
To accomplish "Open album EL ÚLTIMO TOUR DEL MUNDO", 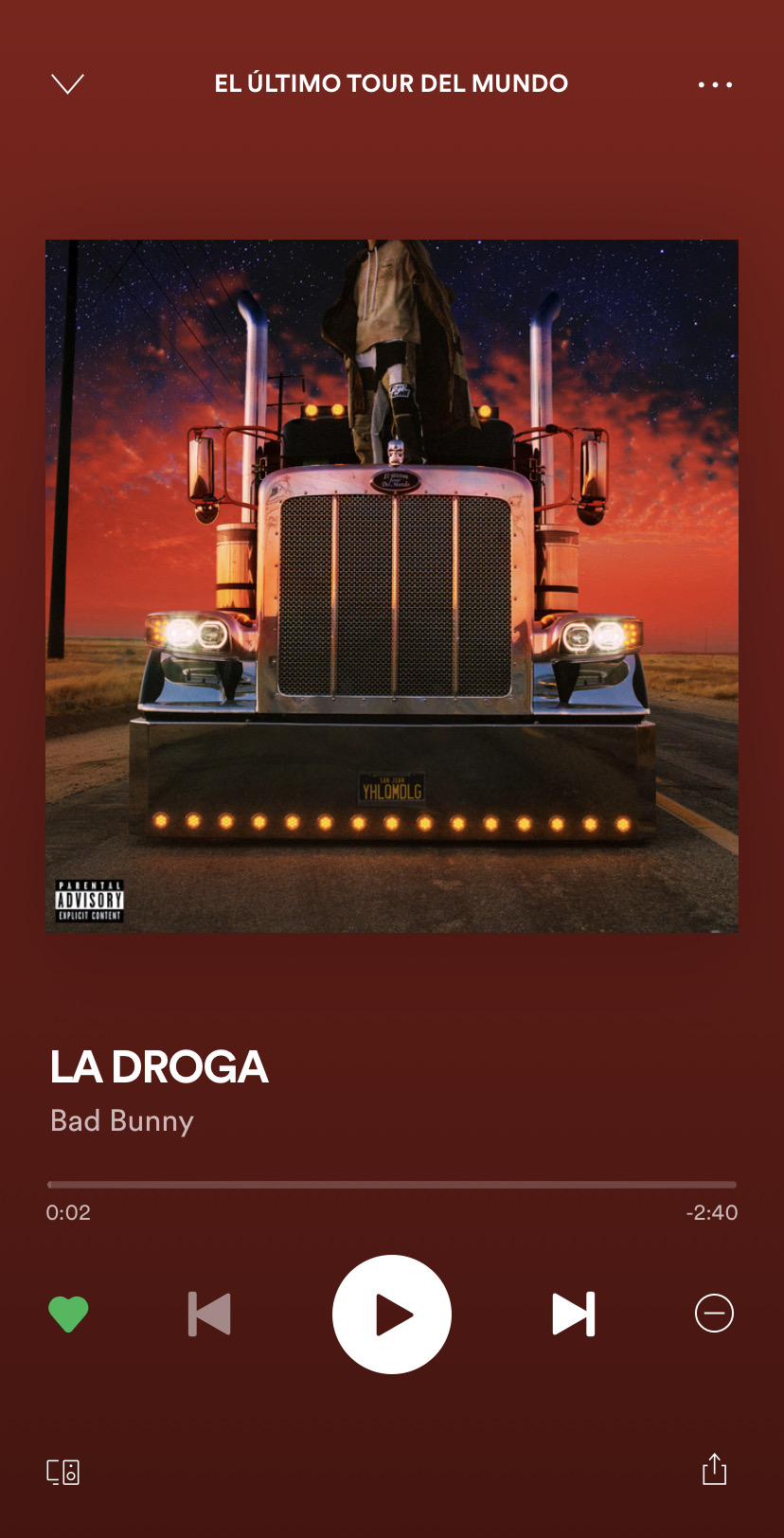I will [x=391, y=83].
